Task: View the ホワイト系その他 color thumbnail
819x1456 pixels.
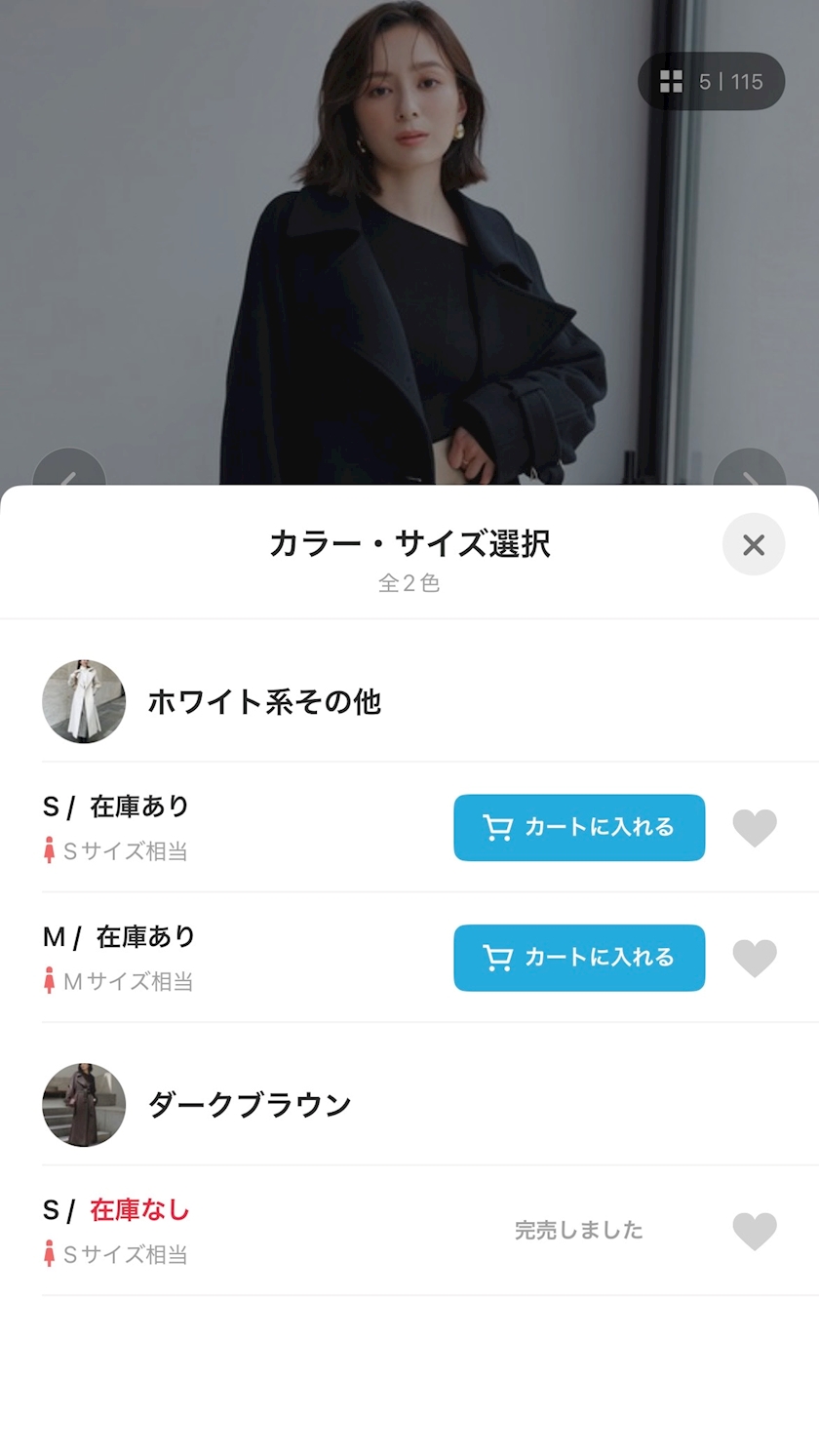Action: pos(84,701)
